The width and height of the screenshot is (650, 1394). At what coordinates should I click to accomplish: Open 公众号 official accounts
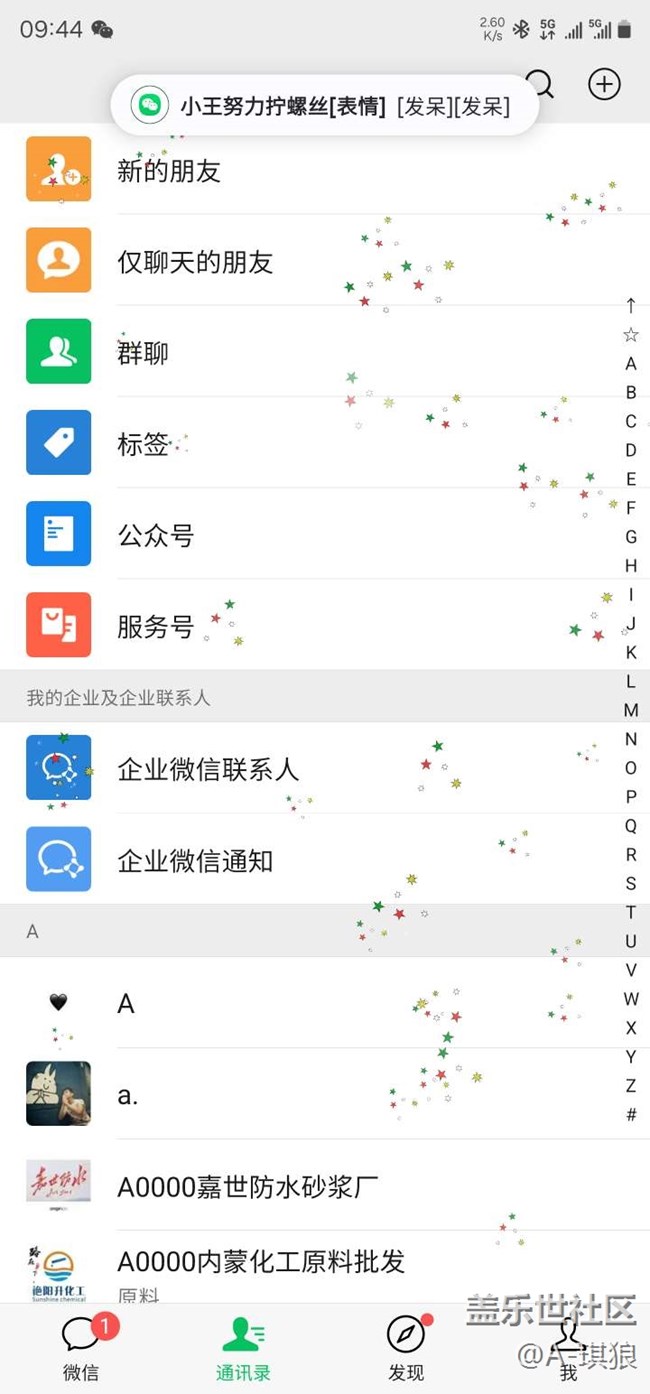pyautogui.click(x=155, y=535)
